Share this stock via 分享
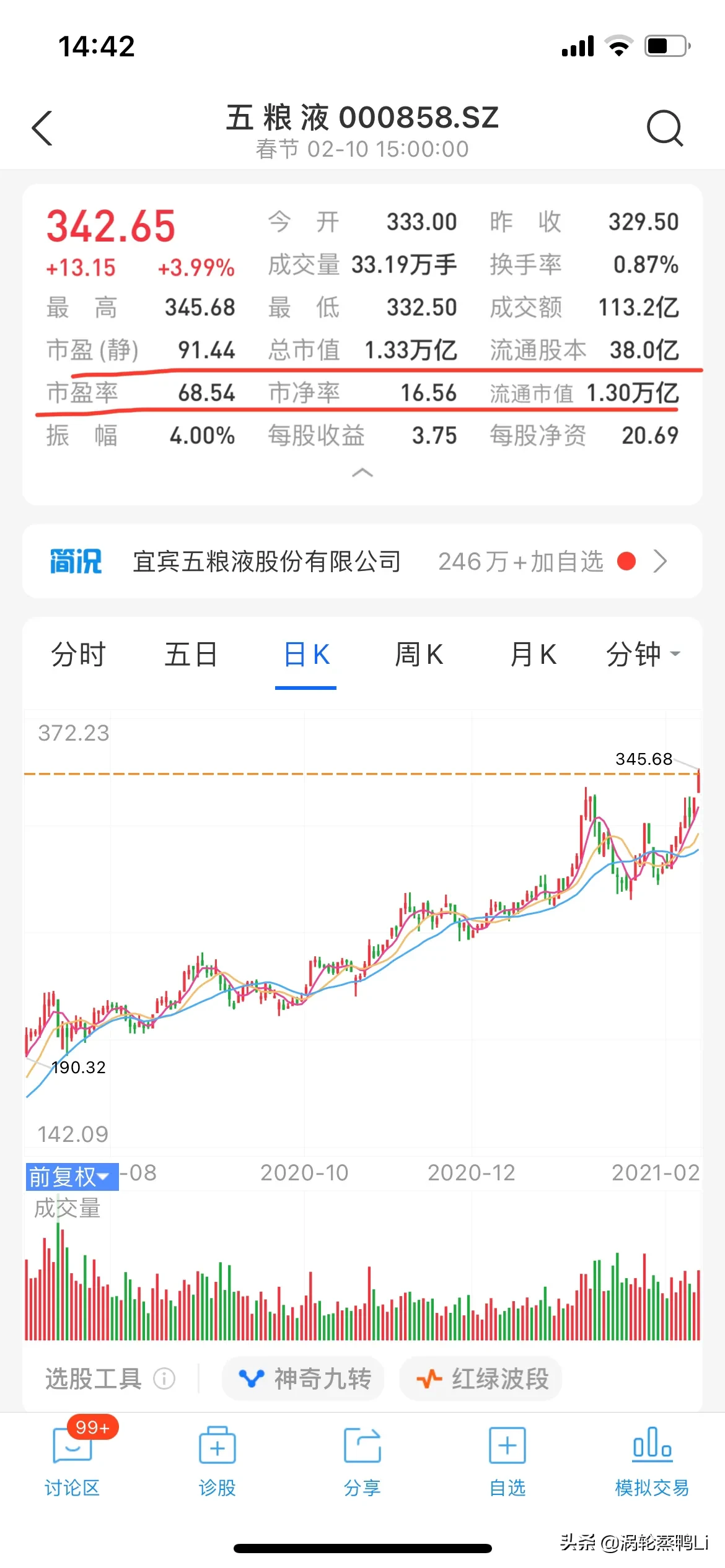725x1568 pixels. (x=362, y=1461)
